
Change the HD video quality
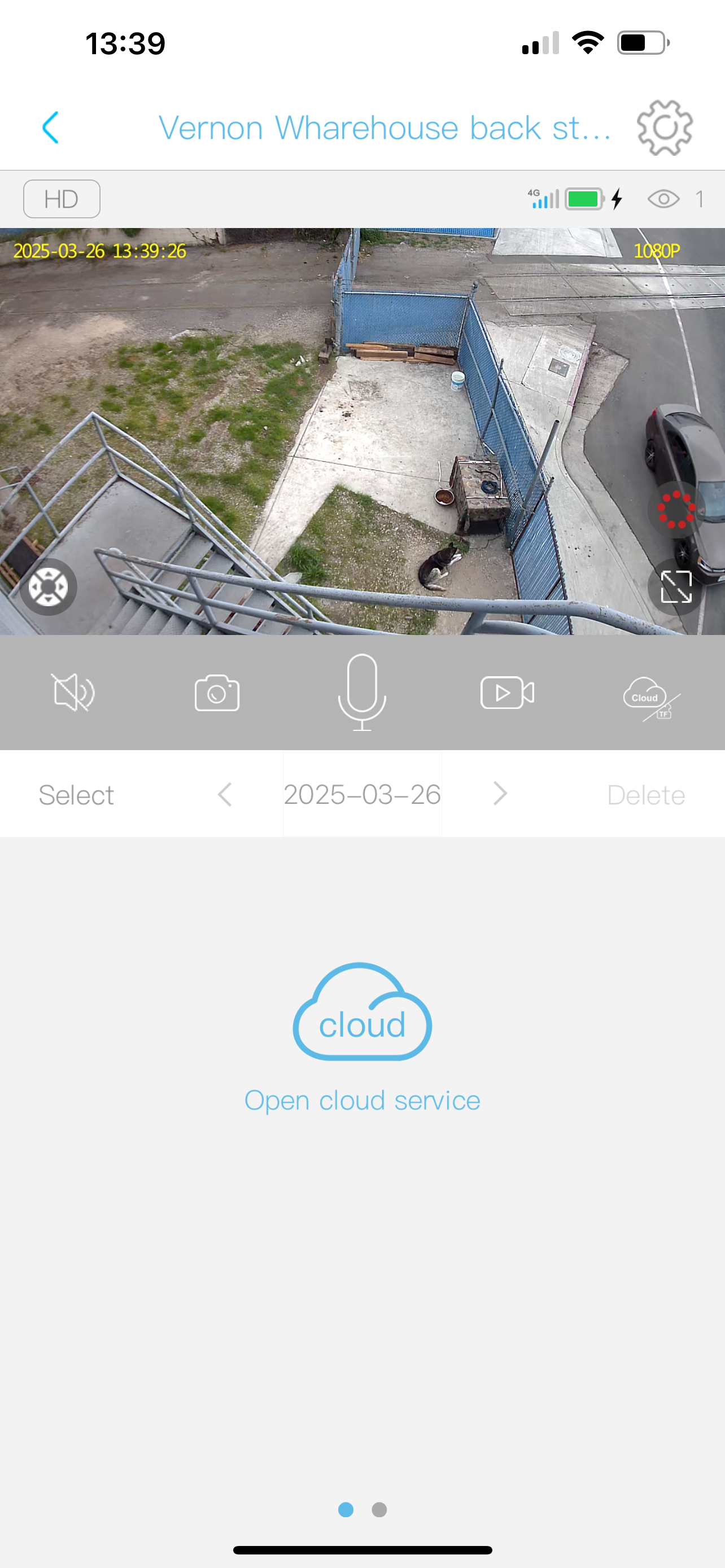coord(62,199)
